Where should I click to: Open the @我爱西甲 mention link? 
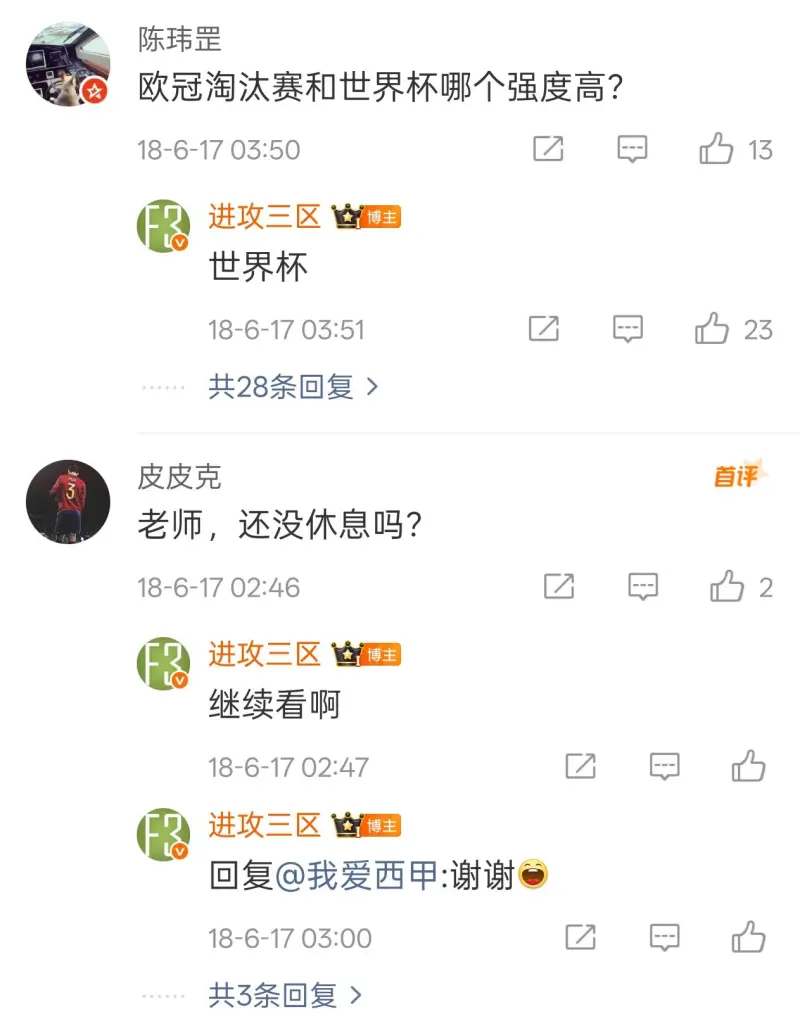pyautogui.click(x=356, y=877)
